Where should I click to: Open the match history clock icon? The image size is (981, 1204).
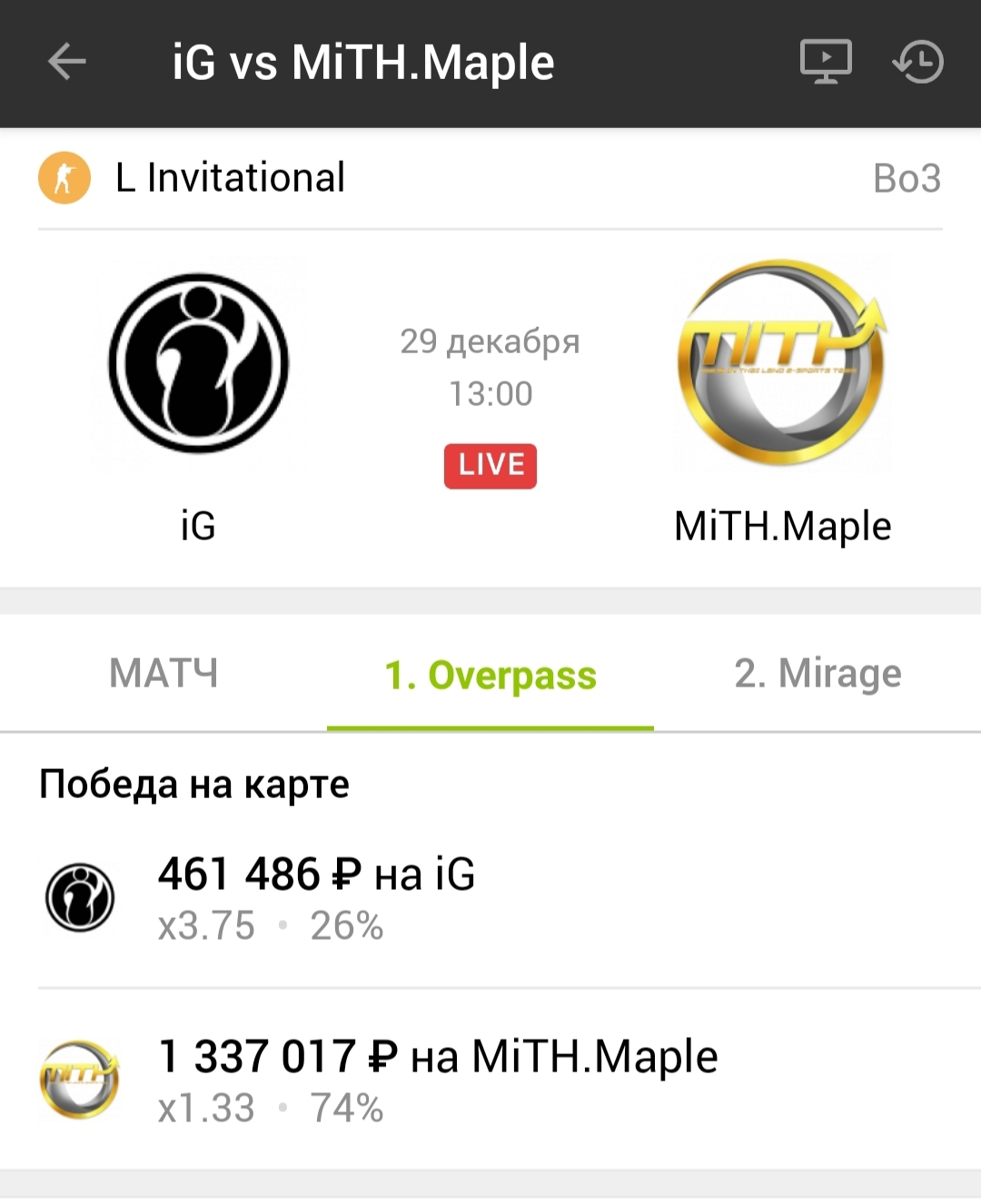tap(918, 62)
